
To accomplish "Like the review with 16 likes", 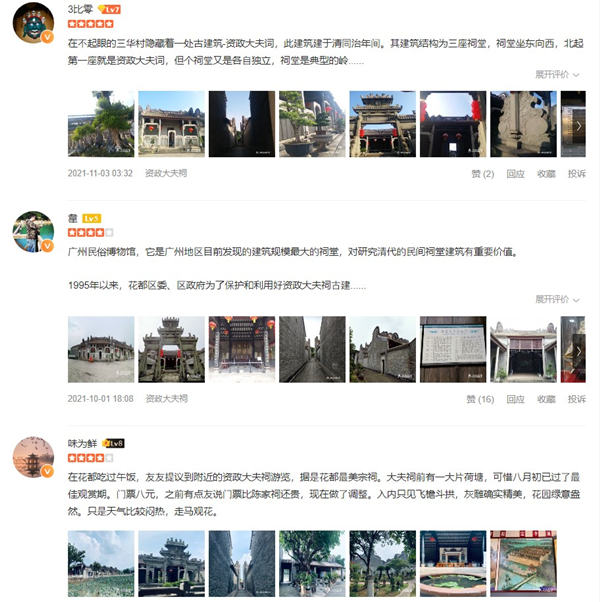I will click(x=480, y=398).
